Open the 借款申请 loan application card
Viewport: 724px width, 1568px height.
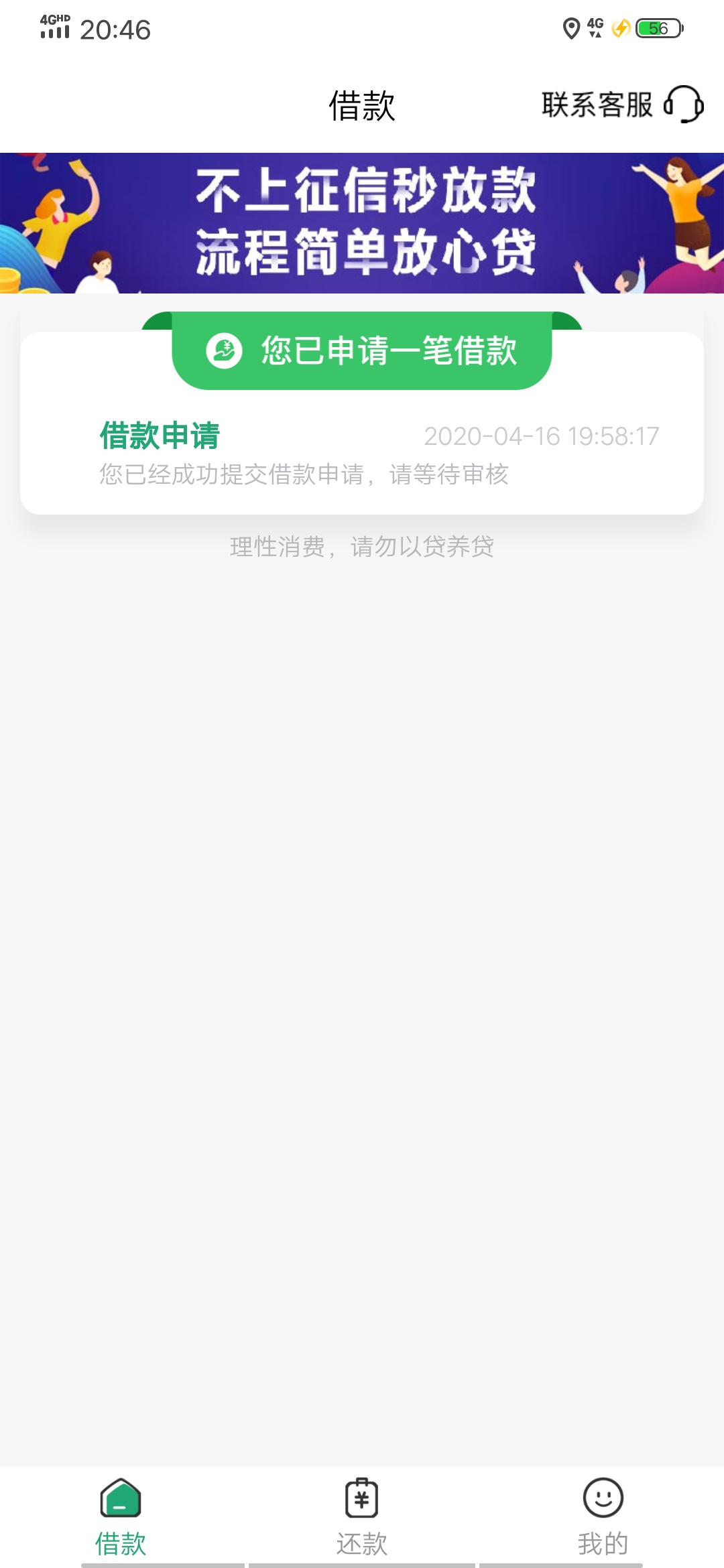[x=362, y=423]
